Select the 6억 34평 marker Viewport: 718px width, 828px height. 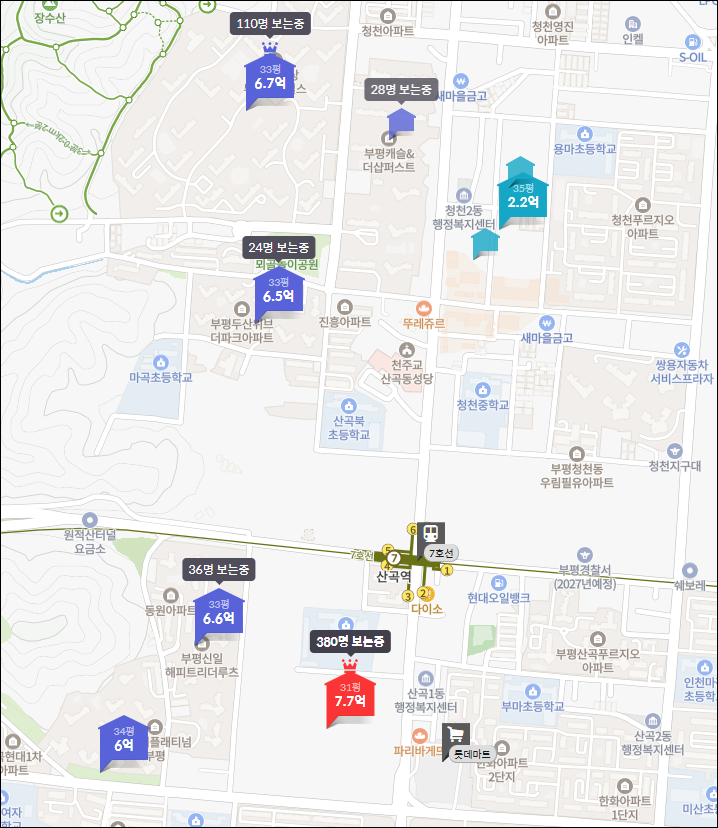click(x=123, y=740)
